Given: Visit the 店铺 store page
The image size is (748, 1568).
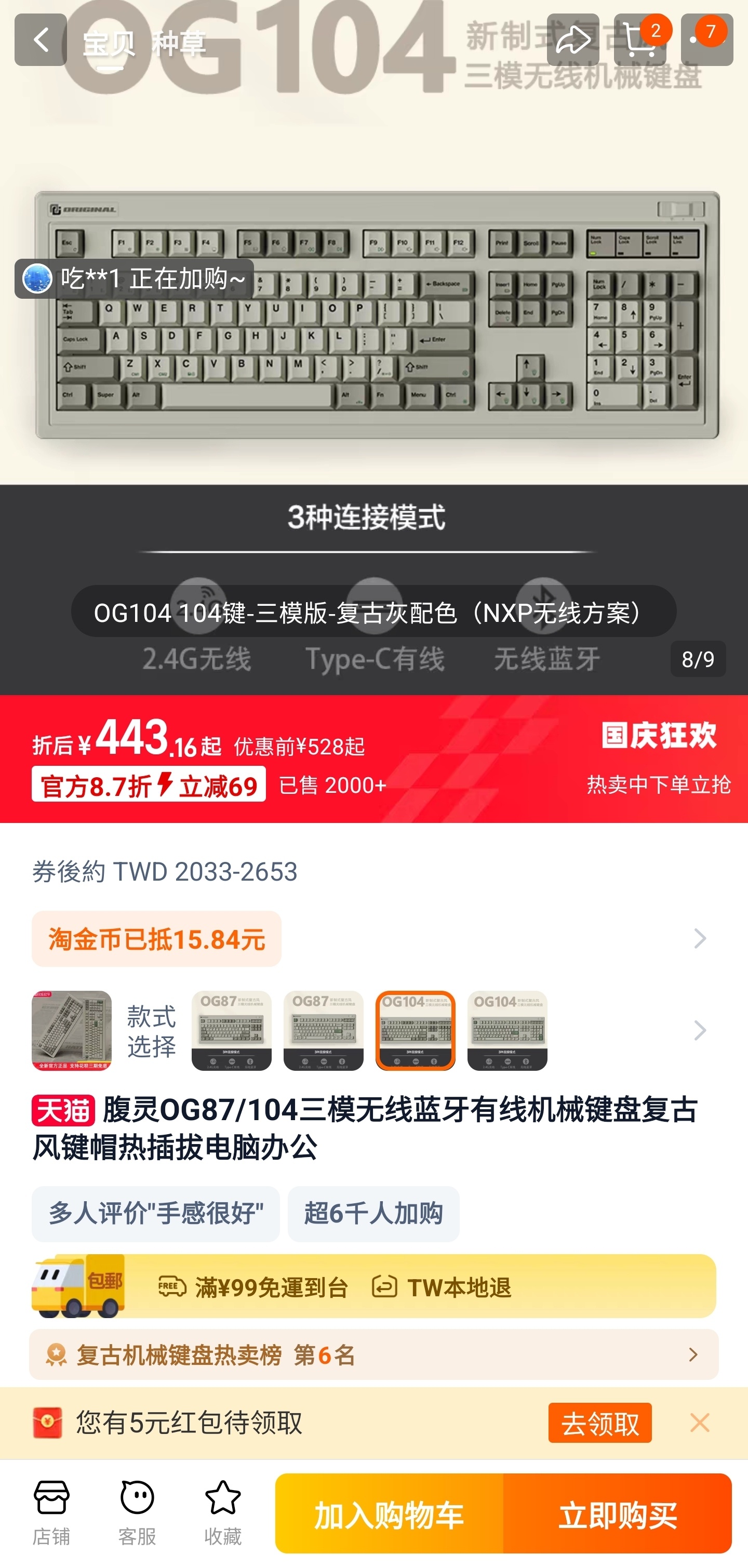Looking at the screenshot, I should pos(52,1512).
